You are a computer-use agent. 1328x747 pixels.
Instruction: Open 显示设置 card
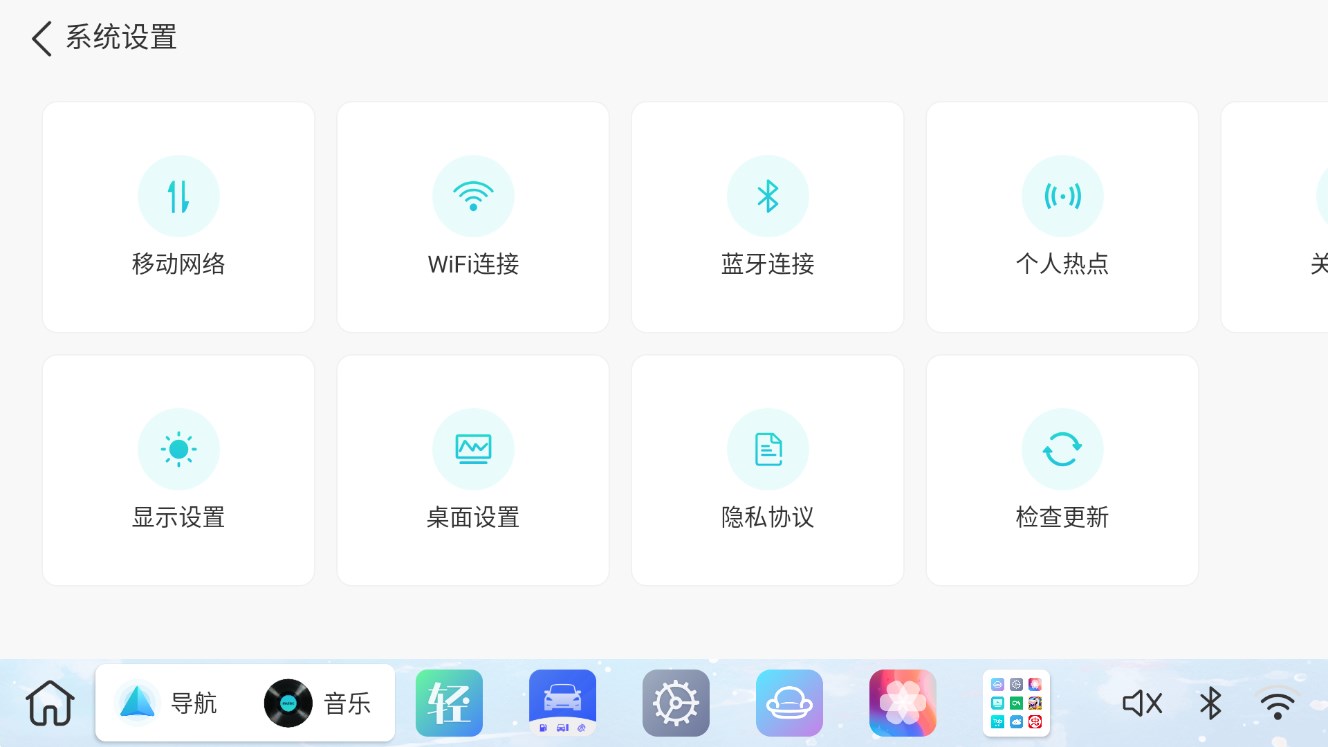(178, 470)
